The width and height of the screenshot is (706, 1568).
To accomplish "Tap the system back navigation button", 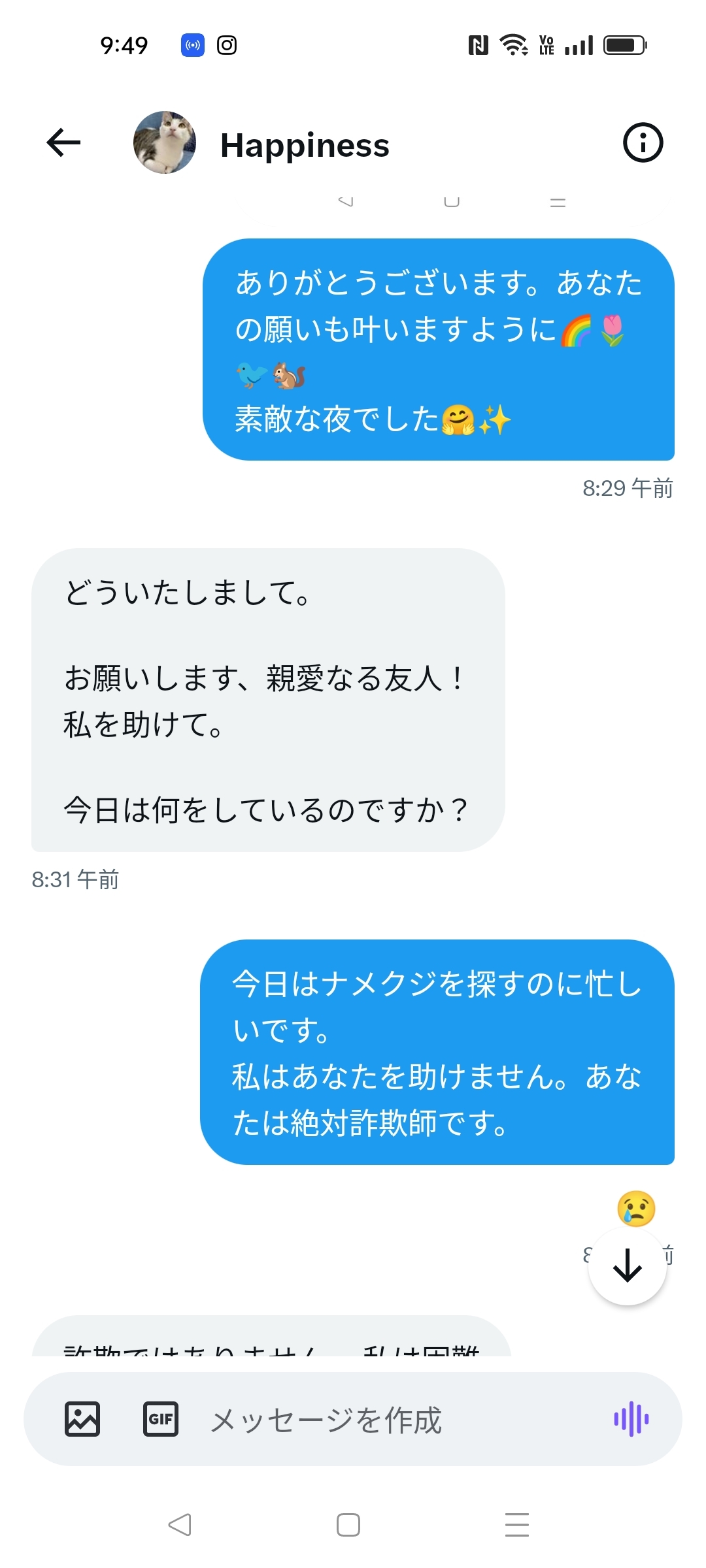I will [x=180, y=1525].
